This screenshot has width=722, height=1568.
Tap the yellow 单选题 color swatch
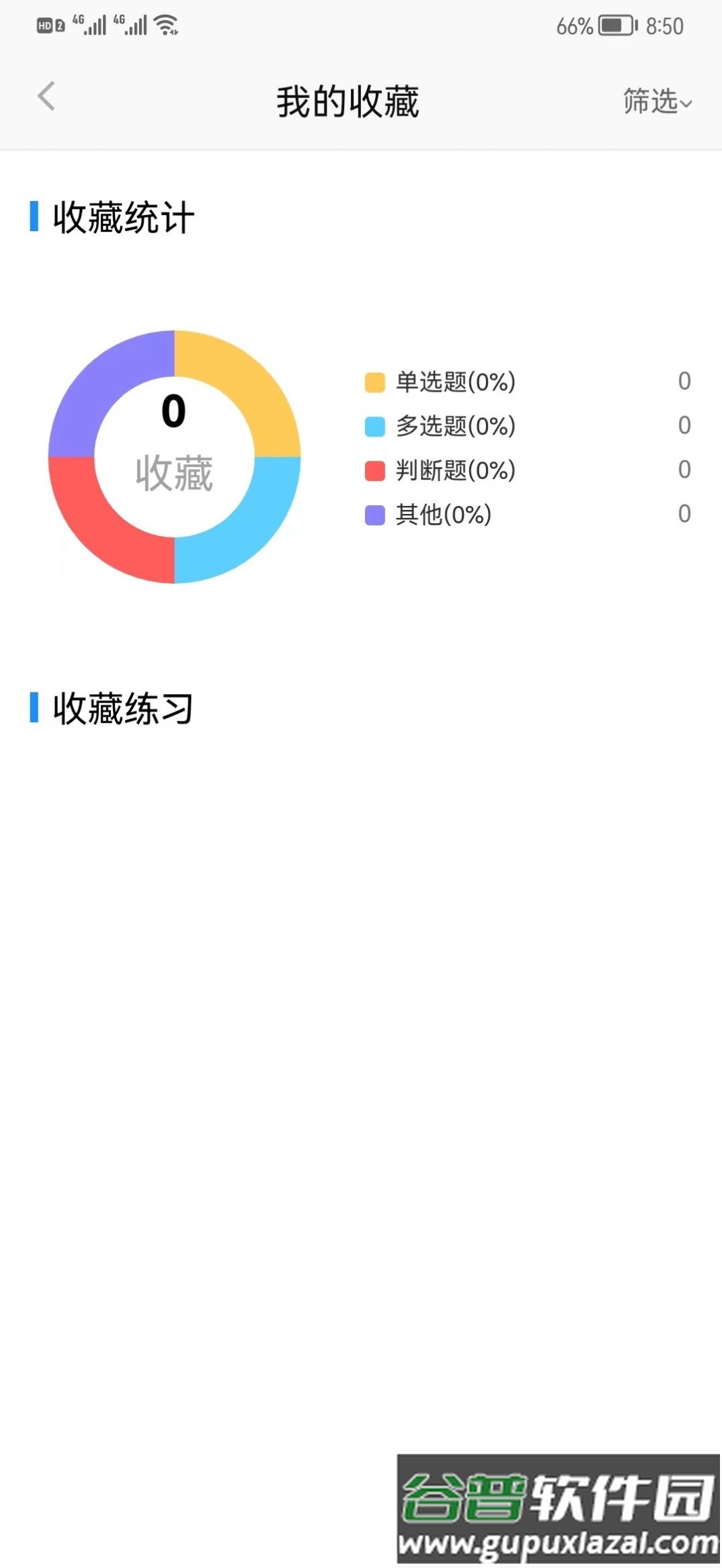click(374, 380)
